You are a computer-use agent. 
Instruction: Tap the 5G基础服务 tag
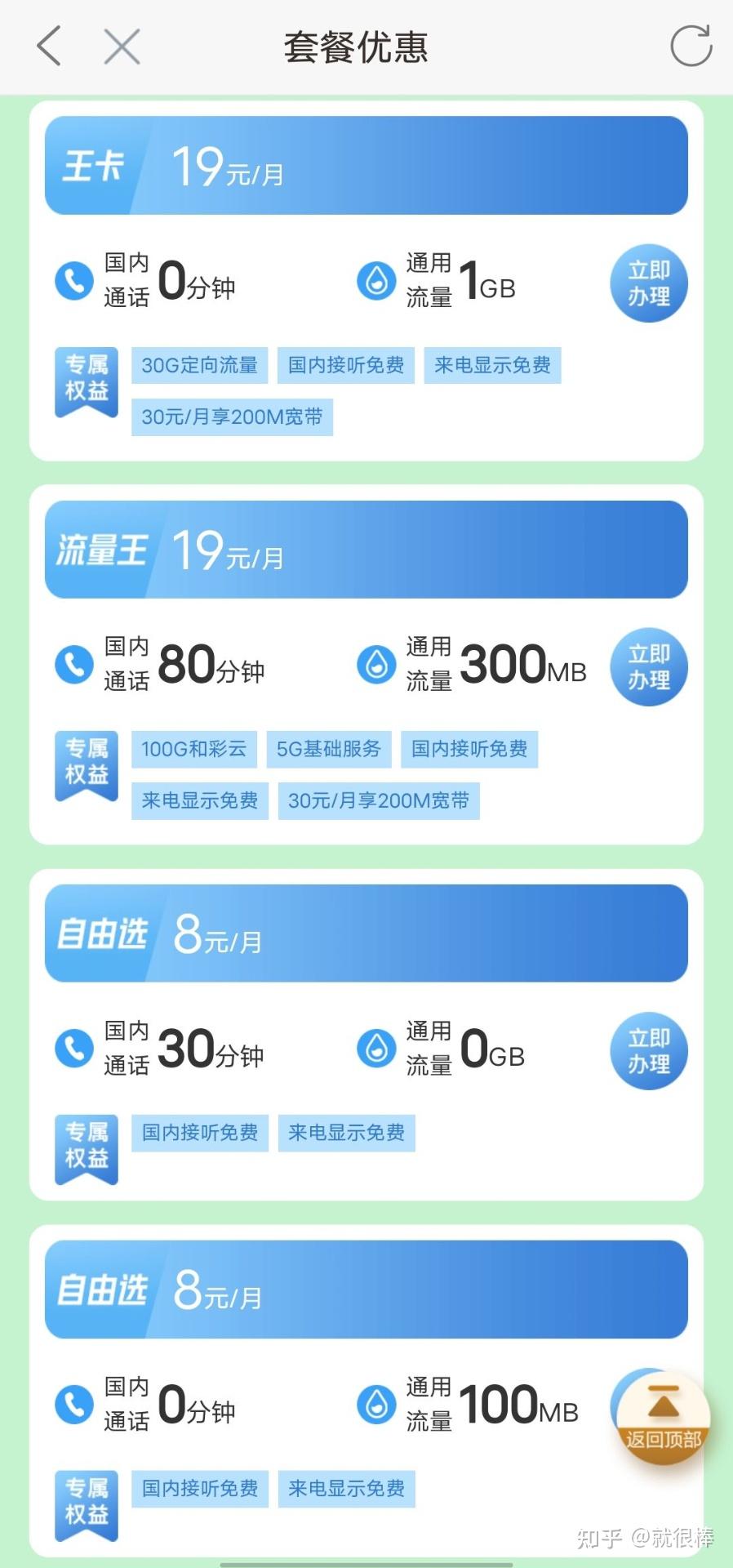(x=330, y=749)
